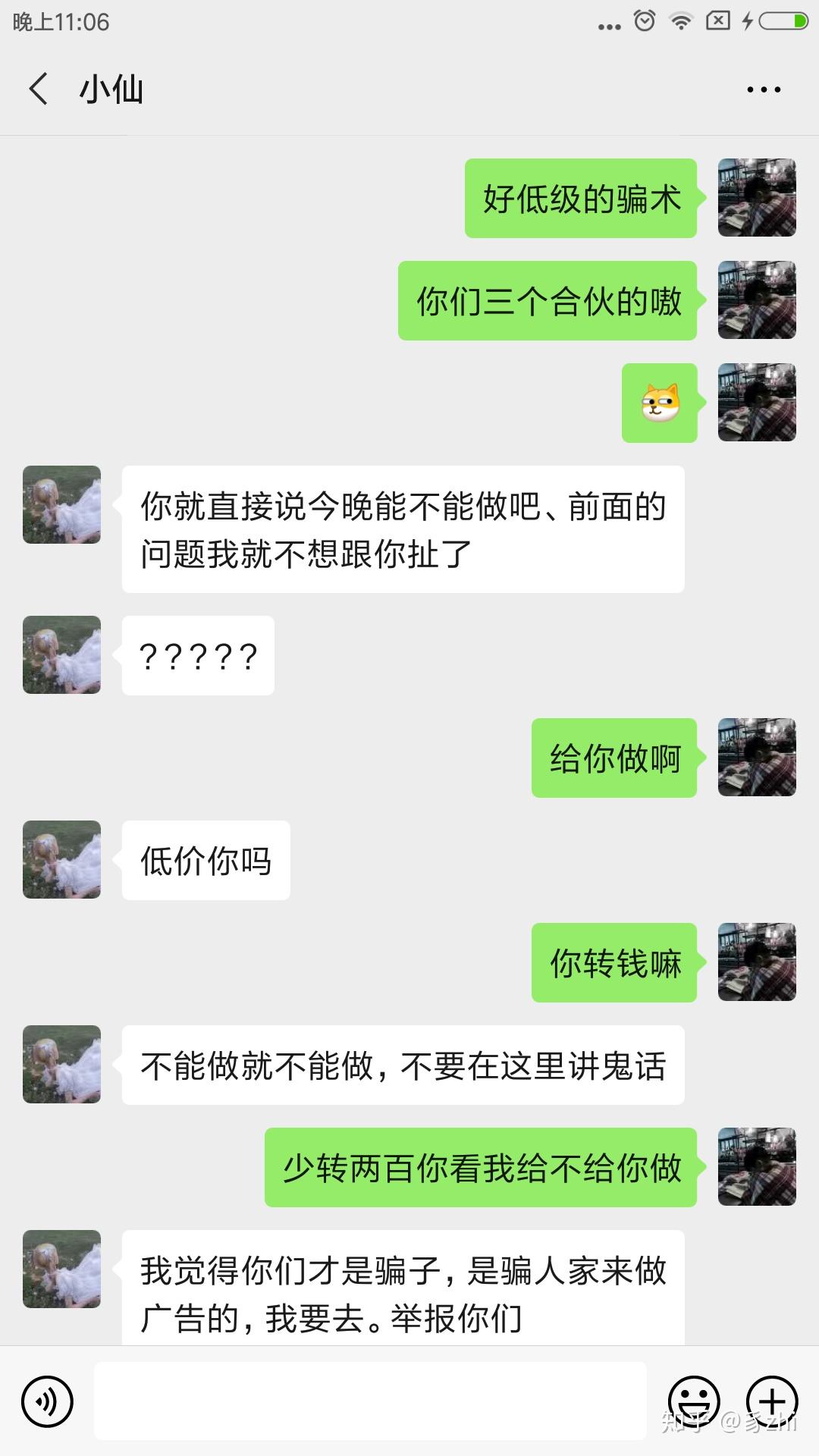Image resolution: width=819 pixels, height=1456 pixels.
Task: Focus the message text field
Action: pos(370,1401)
